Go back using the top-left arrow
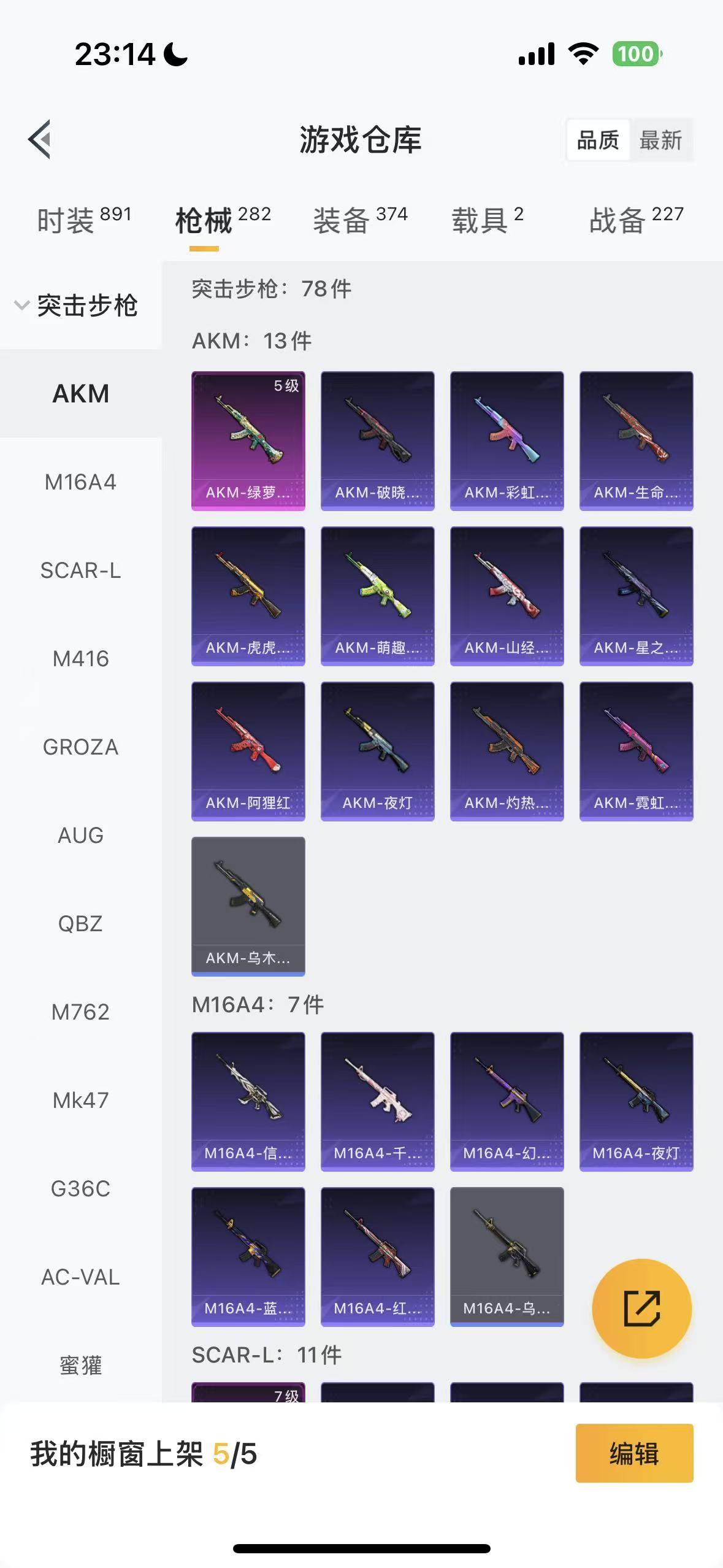This screenshot has height=1568, width=723. pos(39,139)
